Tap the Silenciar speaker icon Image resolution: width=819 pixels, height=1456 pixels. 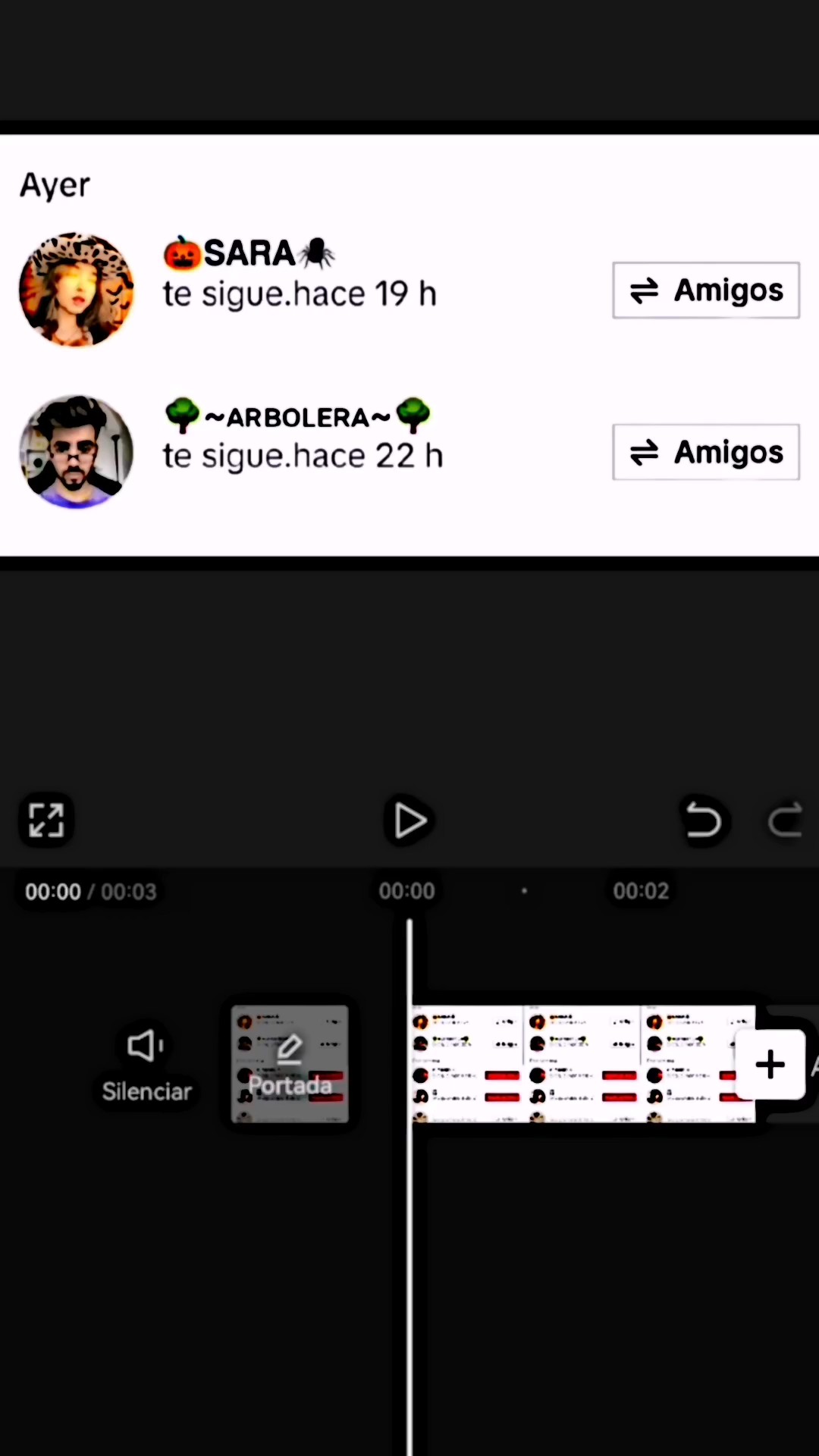(146, 1046)
